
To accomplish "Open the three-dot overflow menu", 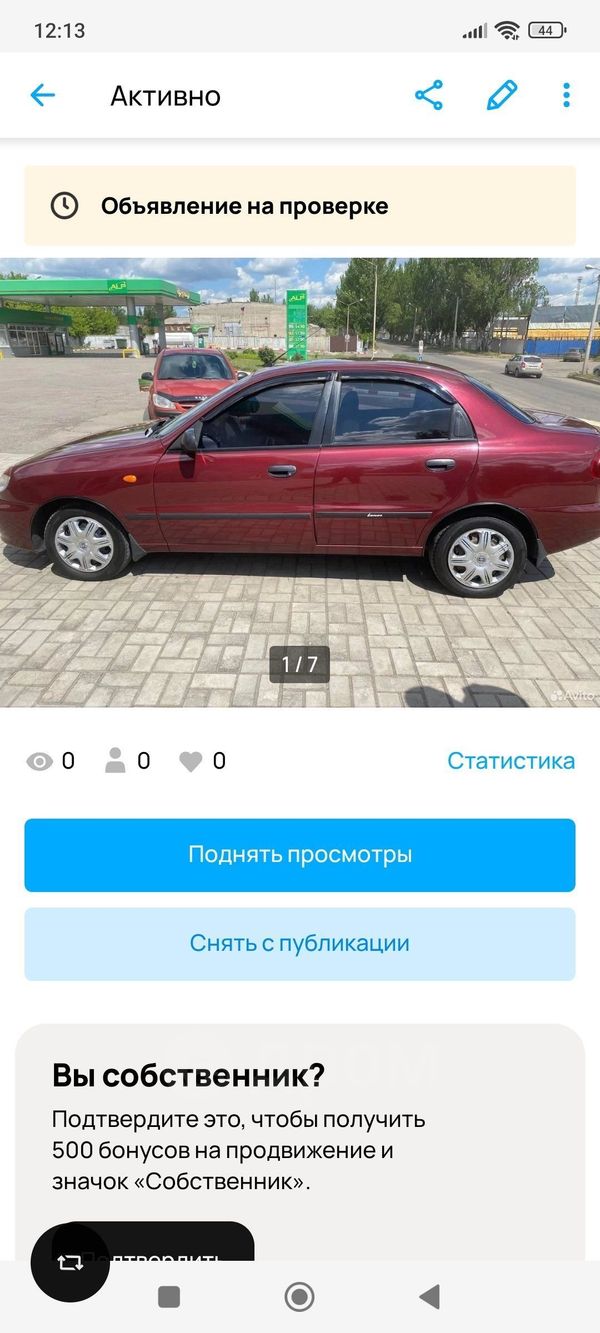I will tap(566, 96).
